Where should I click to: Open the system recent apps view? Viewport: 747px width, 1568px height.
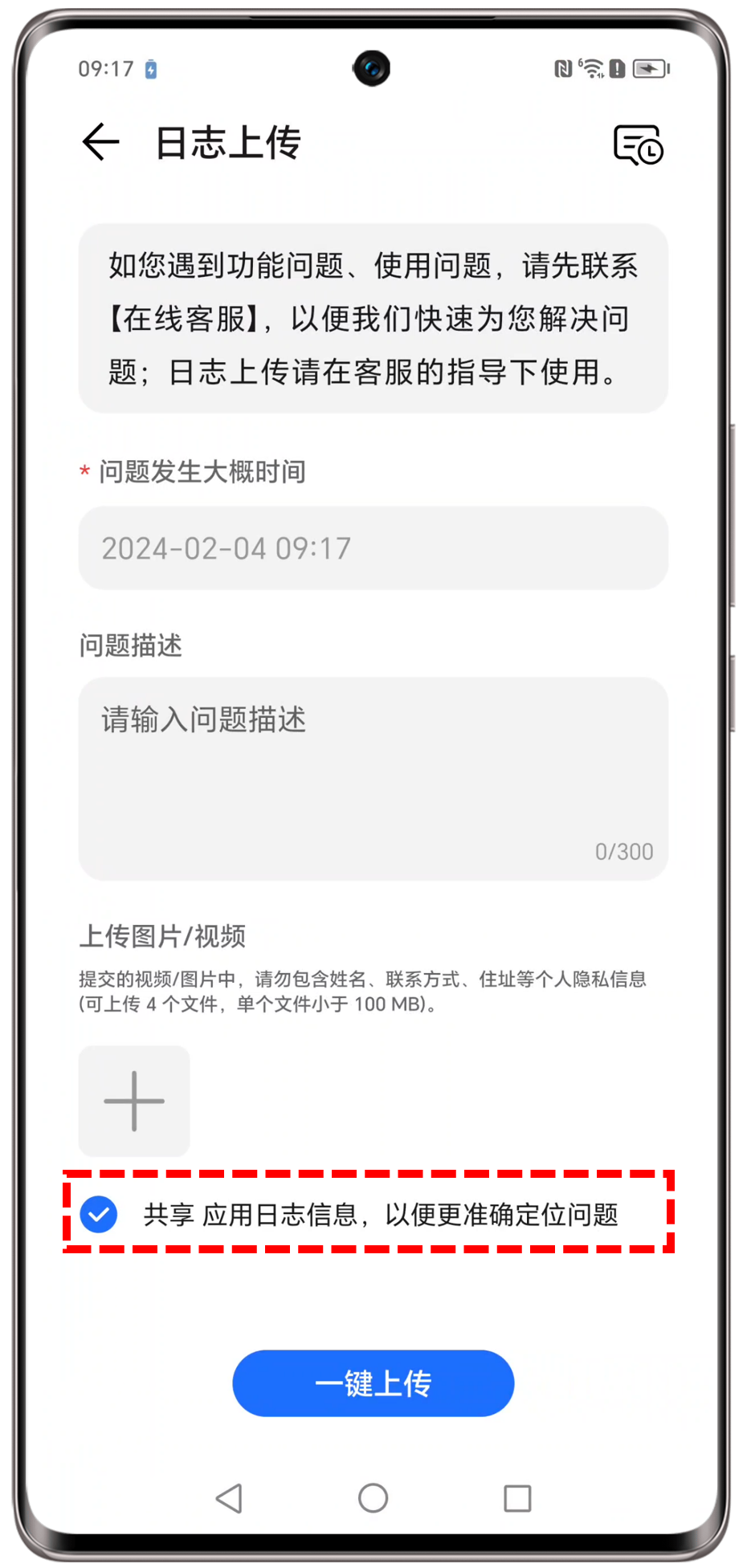pos(517,1497)
